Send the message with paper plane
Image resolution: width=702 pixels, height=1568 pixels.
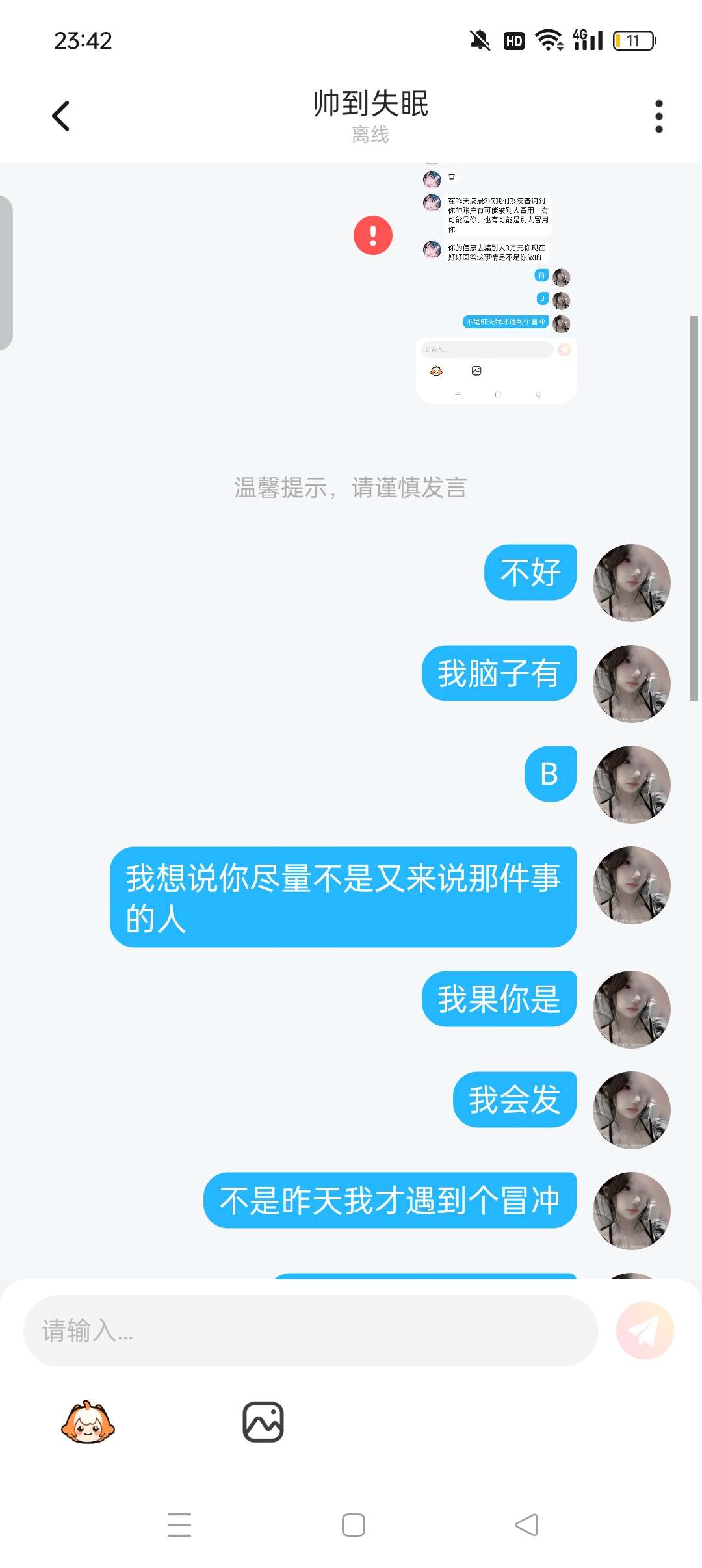pos(645,1331)
